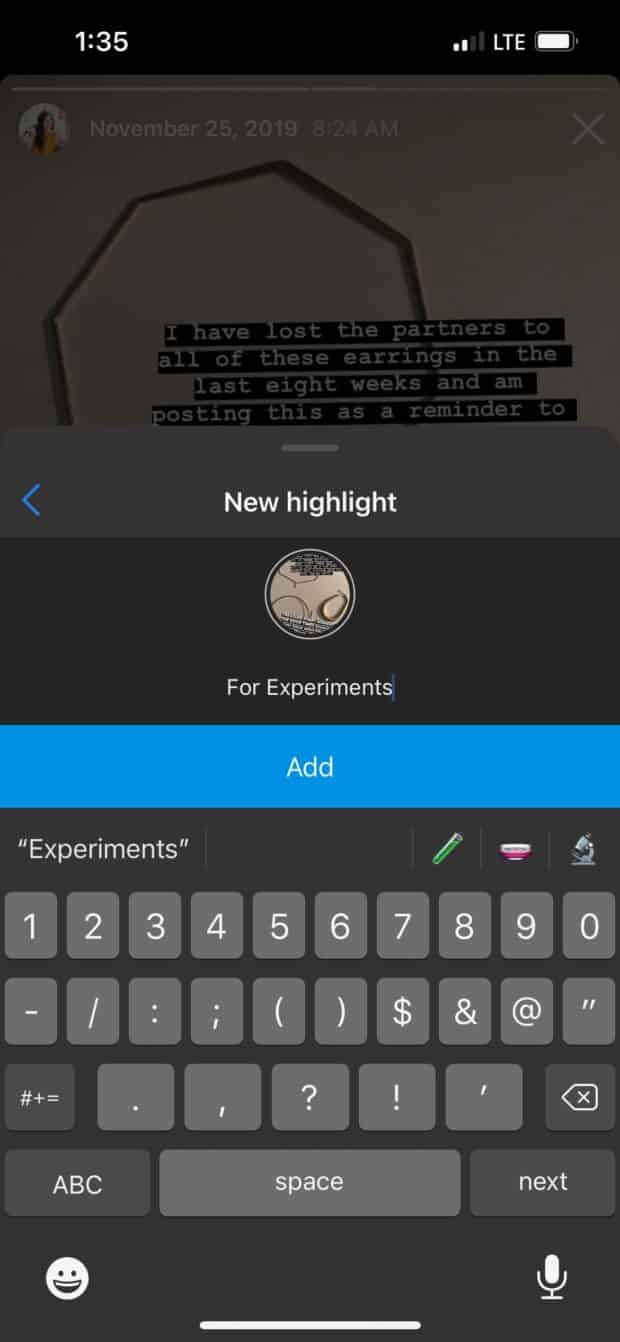Go back from the New highlight sheet
The width and height of the screenshot is (620, 1342).
(32, 500)
